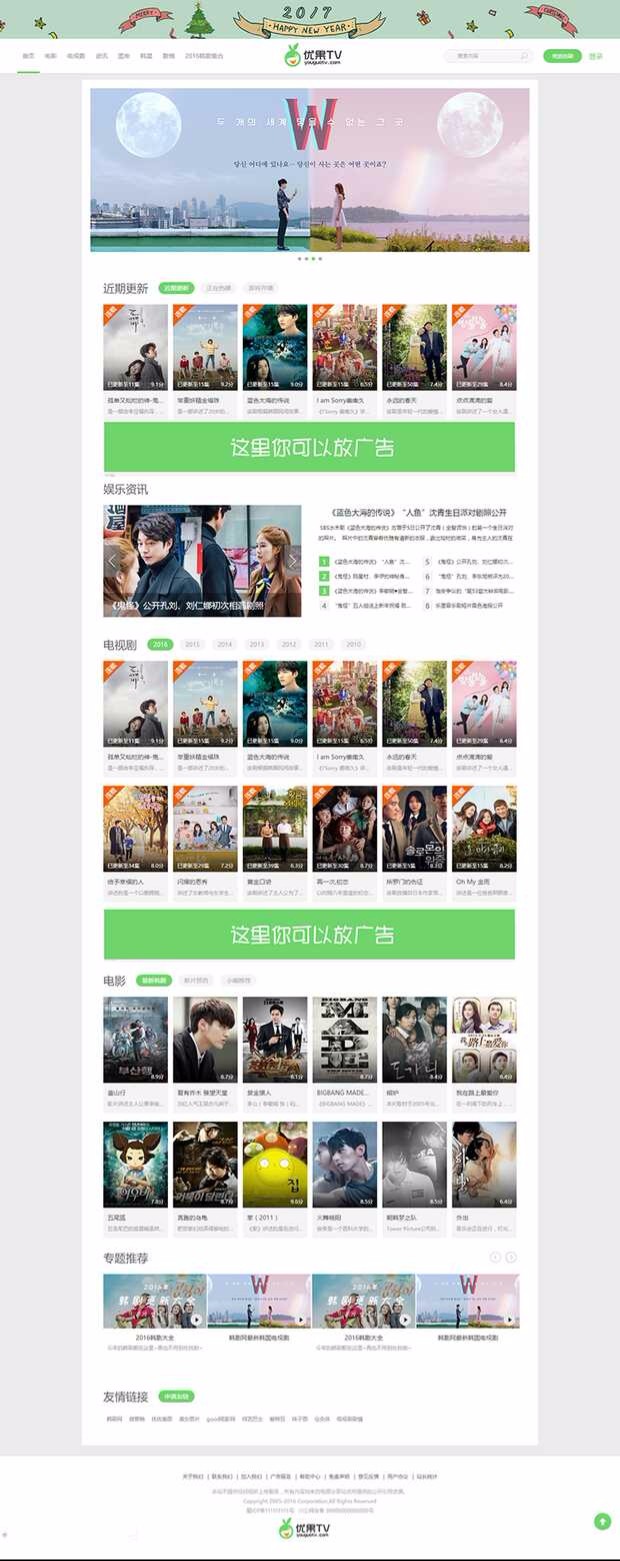Select the 近期更新 green filter chip

[176, 288]
